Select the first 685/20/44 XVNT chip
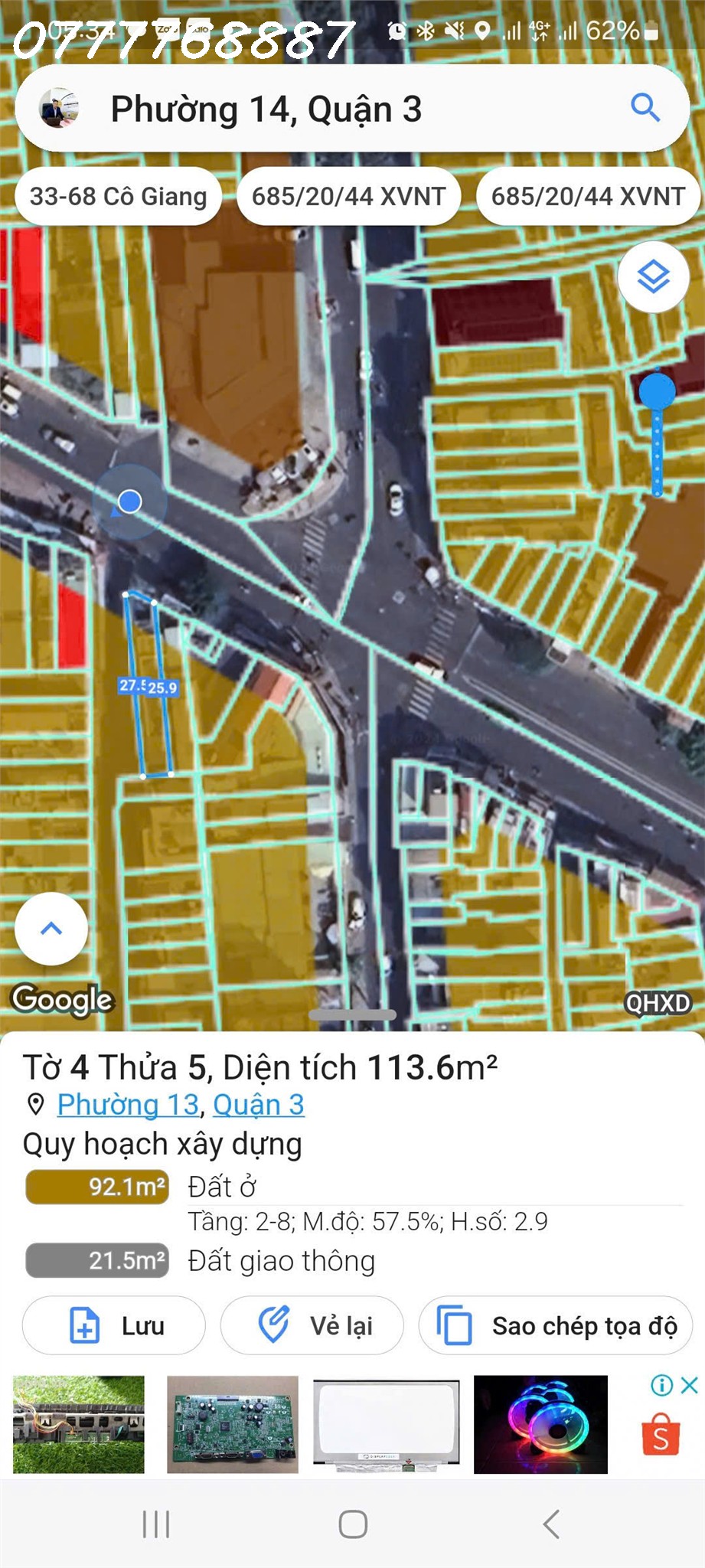The height and width of the screenshot is (1568, 705). [x=348, y=196]
